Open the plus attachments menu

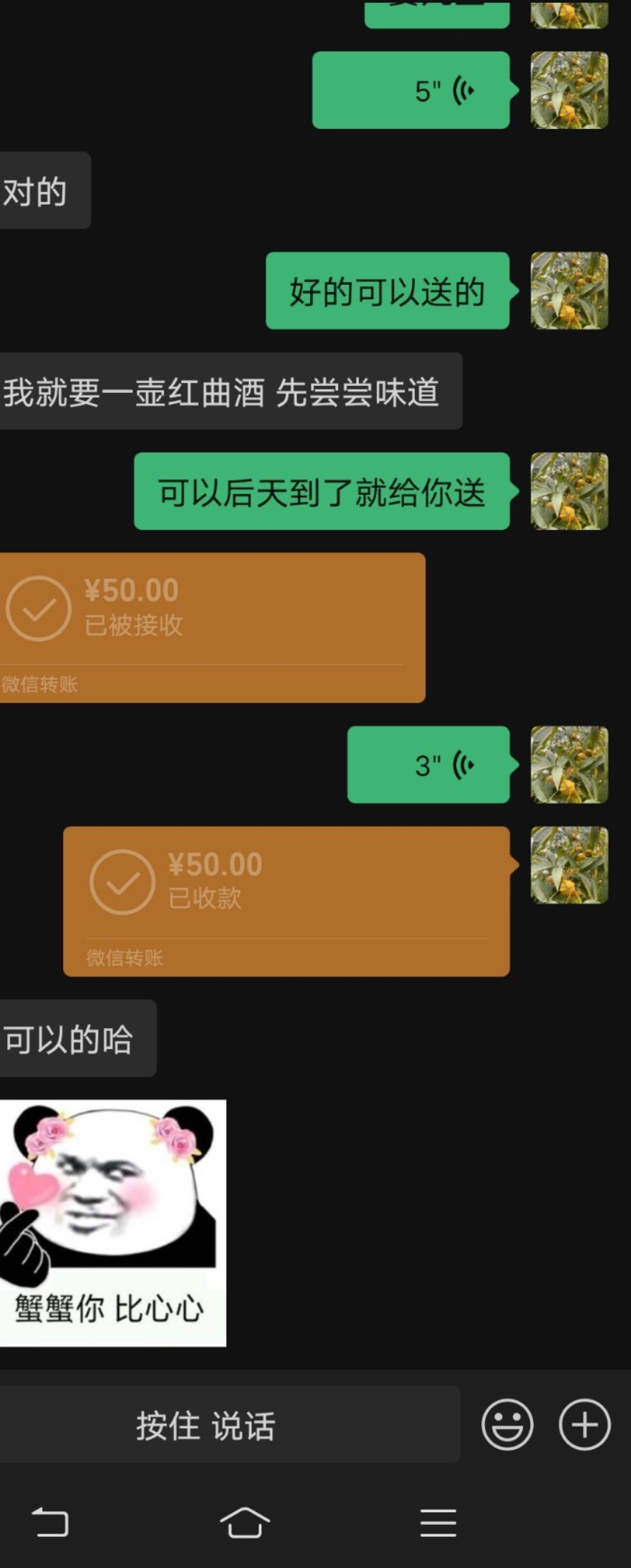tap(584, 1425)
